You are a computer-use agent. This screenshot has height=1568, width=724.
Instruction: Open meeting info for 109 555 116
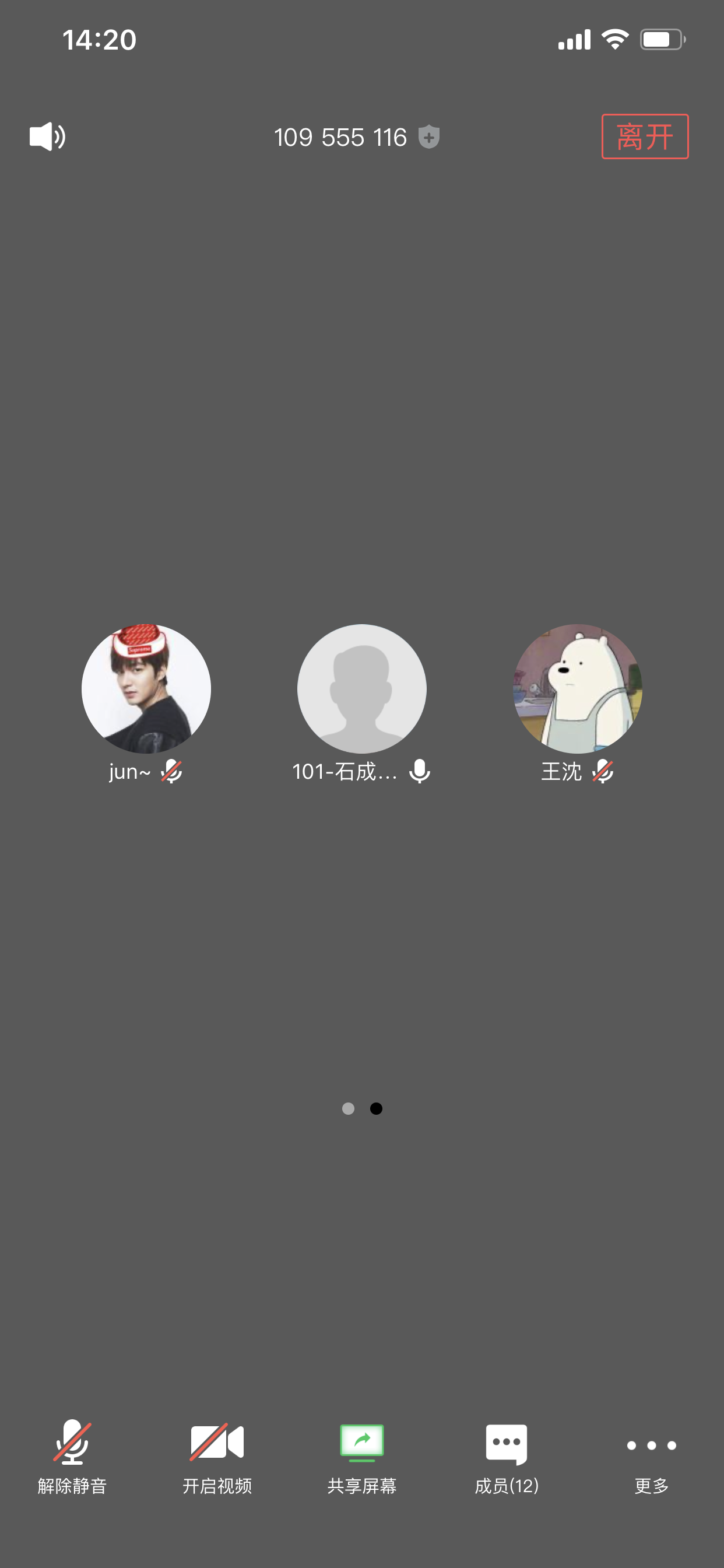356,137
